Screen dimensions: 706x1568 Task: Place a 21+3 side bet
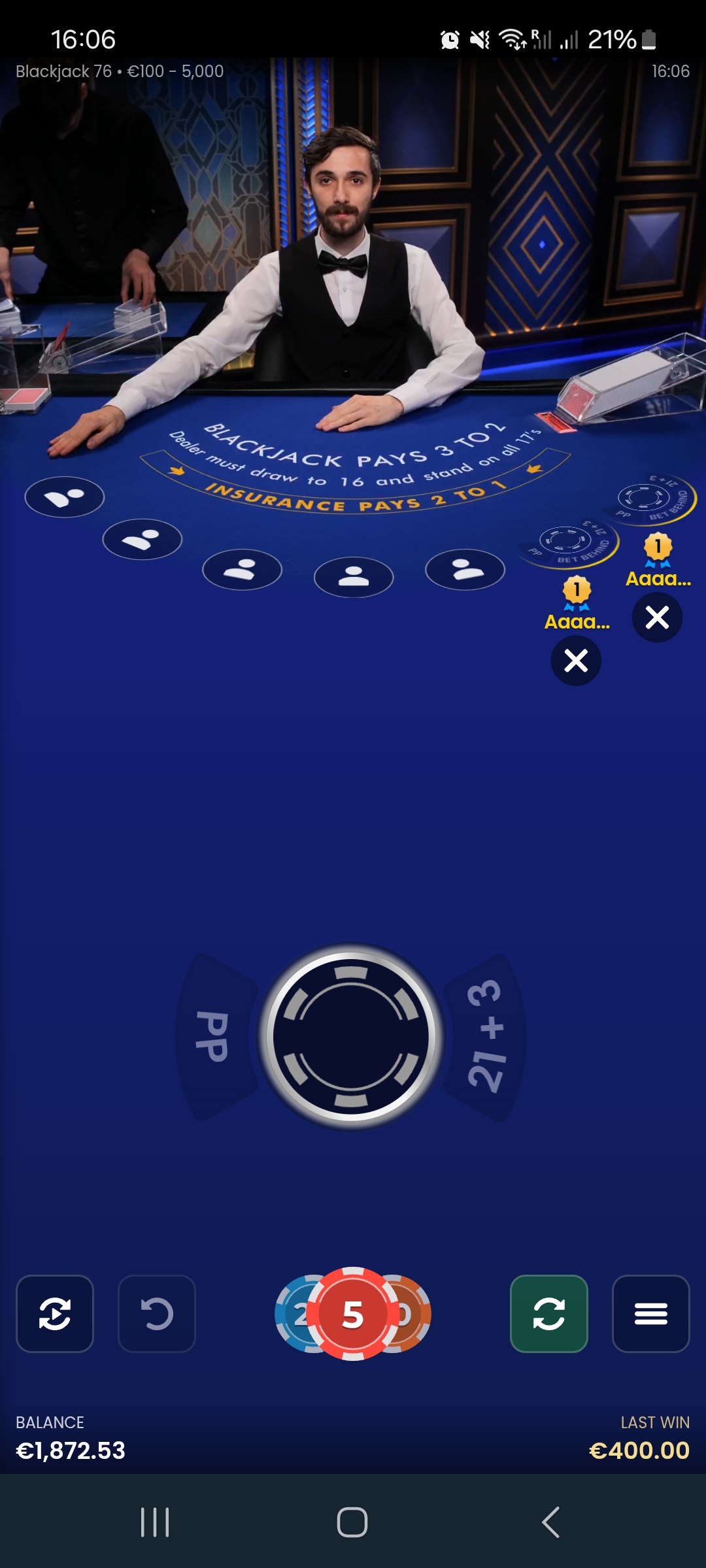coord(486,1036)
